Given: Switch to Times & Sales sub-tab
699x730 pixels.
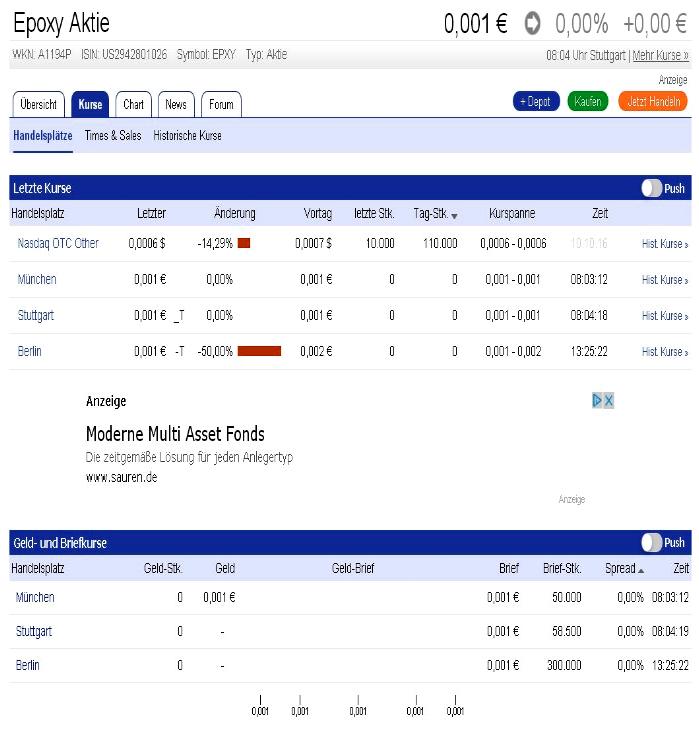Looking at the screenshot, I should pyautogui.click(x=113, y=136).
